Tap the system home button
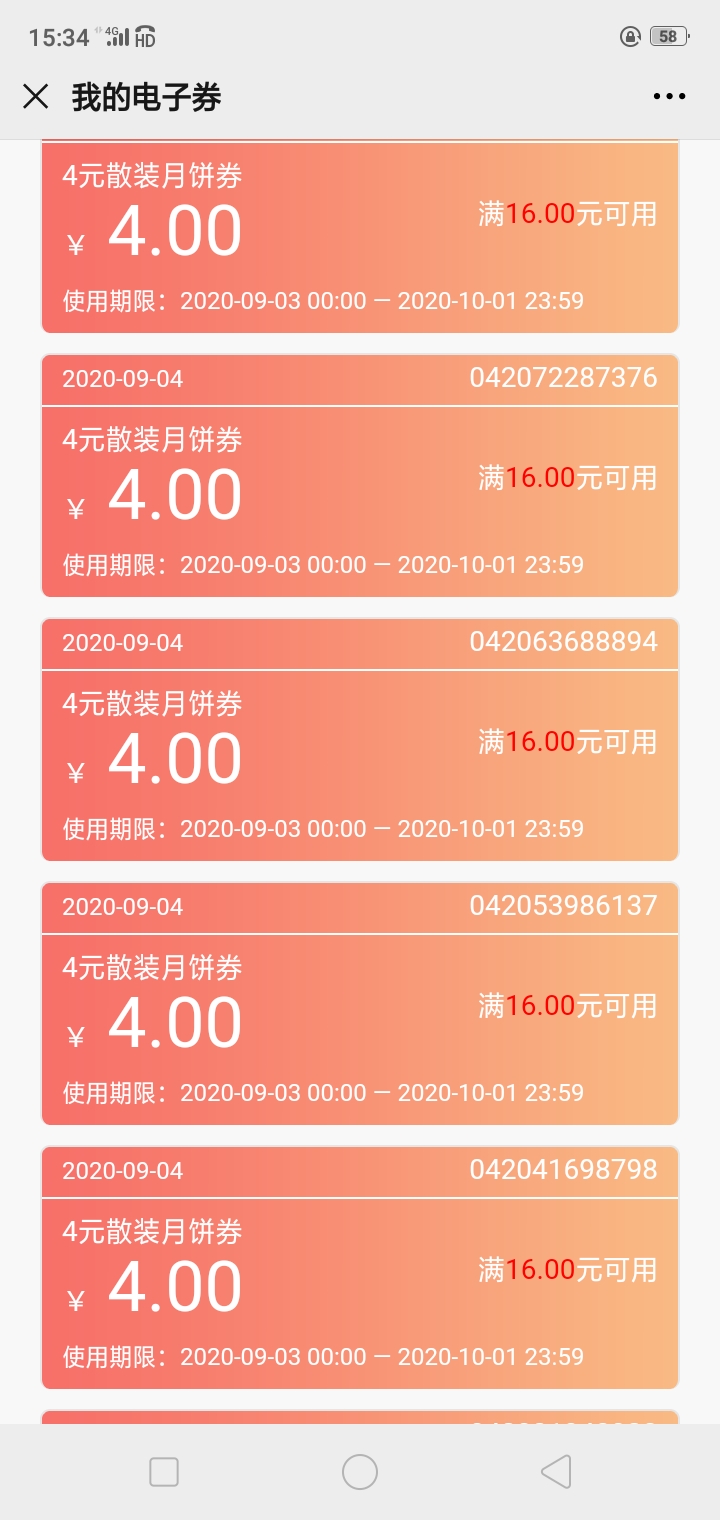 (x=360, y=1471)
